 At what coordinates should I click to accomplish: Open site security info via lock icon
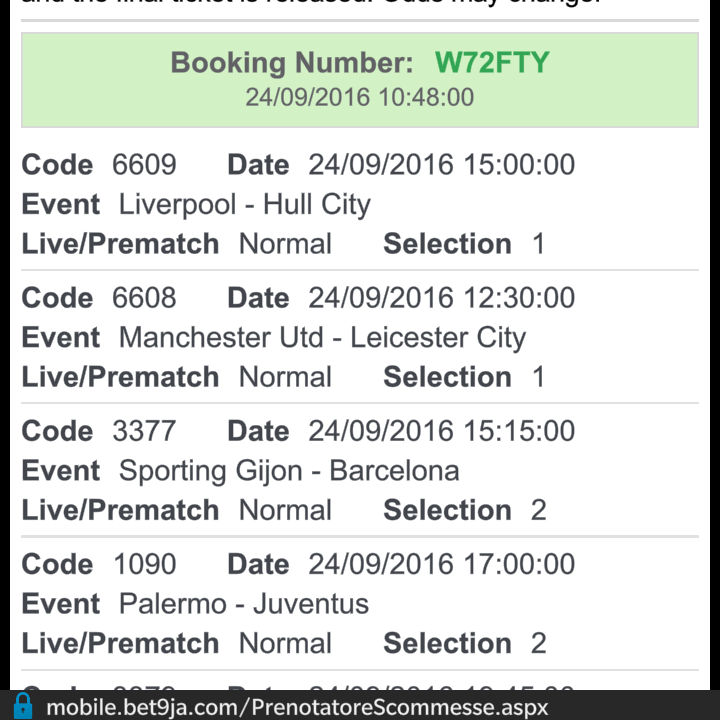point(22,706)
